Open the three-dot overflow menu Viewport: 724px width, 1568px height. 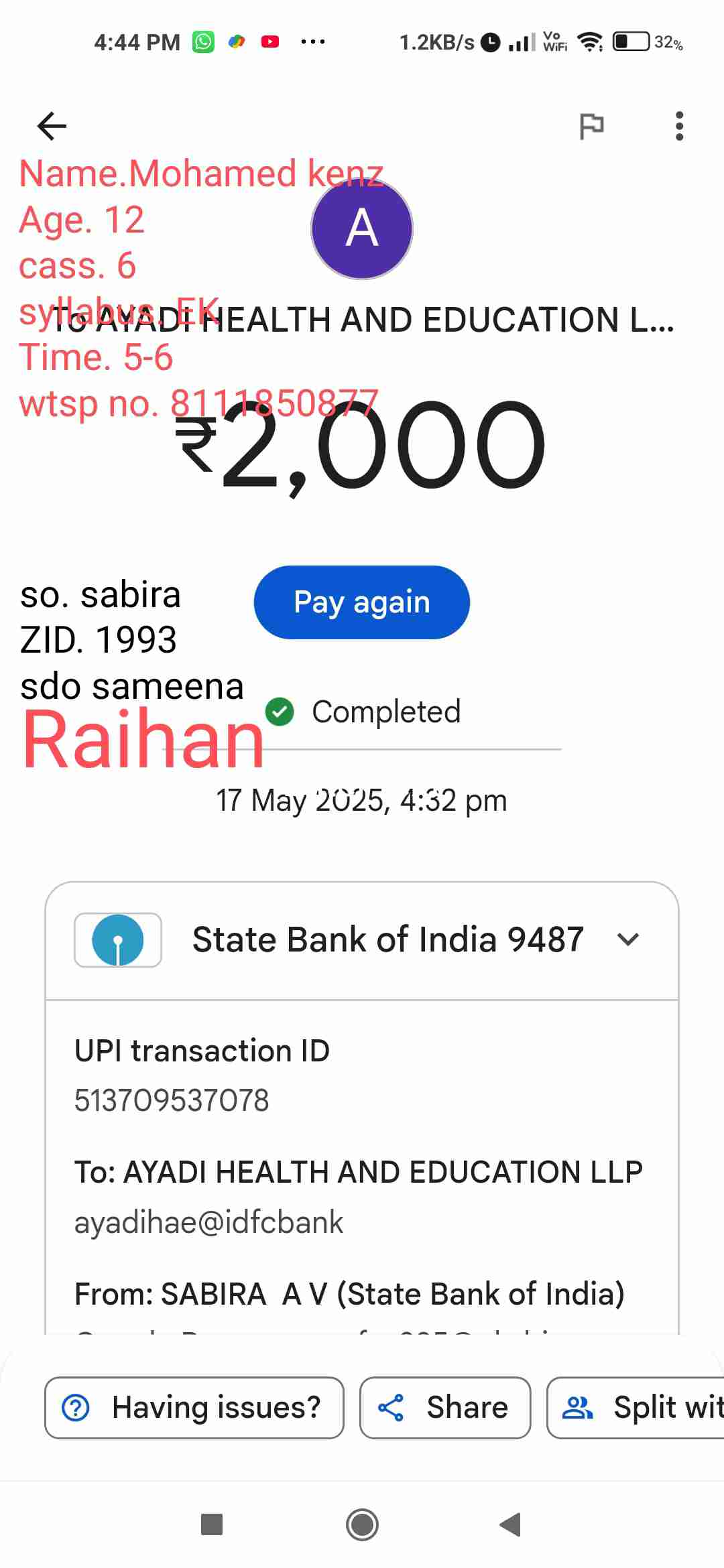pyautogui.click(x=679, y=126)
